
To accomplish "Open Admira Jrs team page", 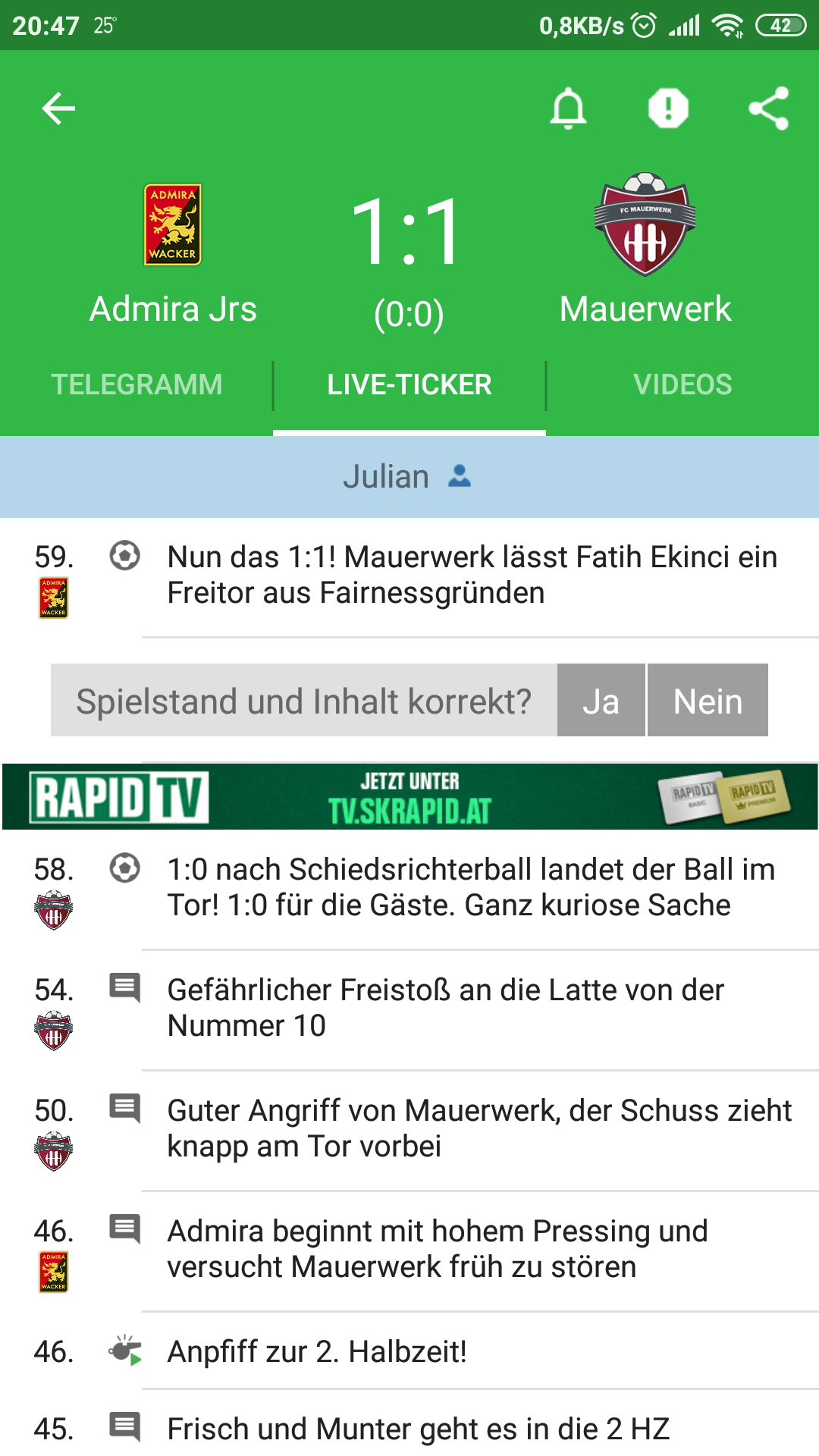I will tap(173, 256).
